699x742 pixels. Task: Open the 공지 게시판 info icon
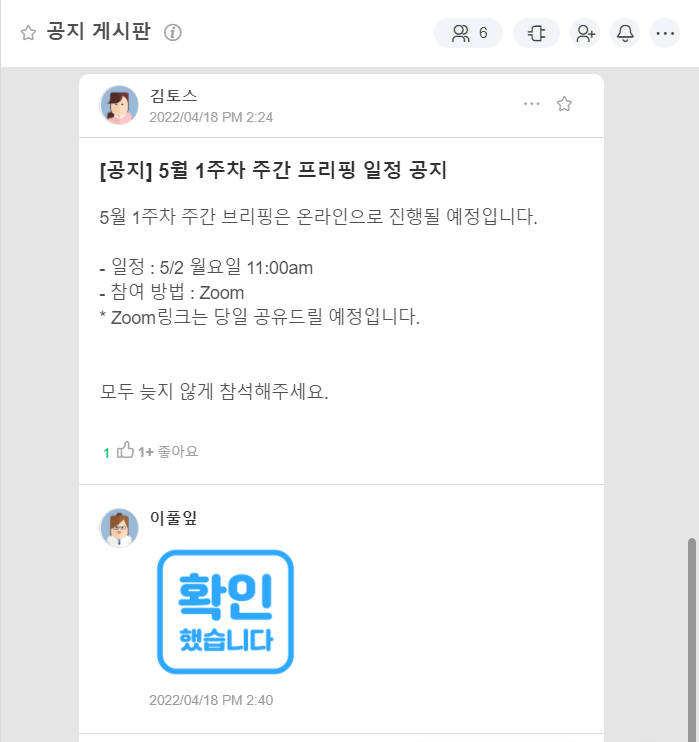pyautogui.click(x=172, y=33)
